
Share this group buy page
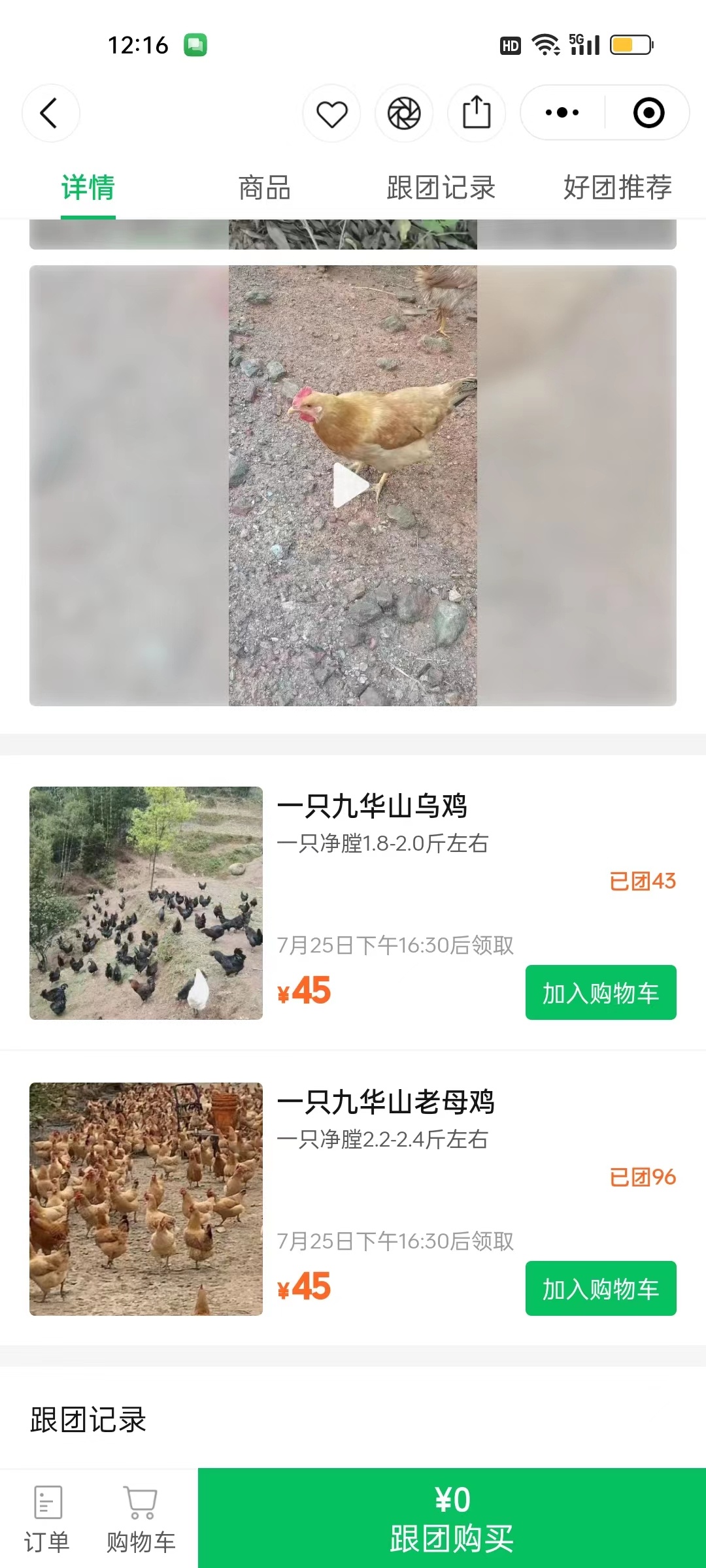477,113
